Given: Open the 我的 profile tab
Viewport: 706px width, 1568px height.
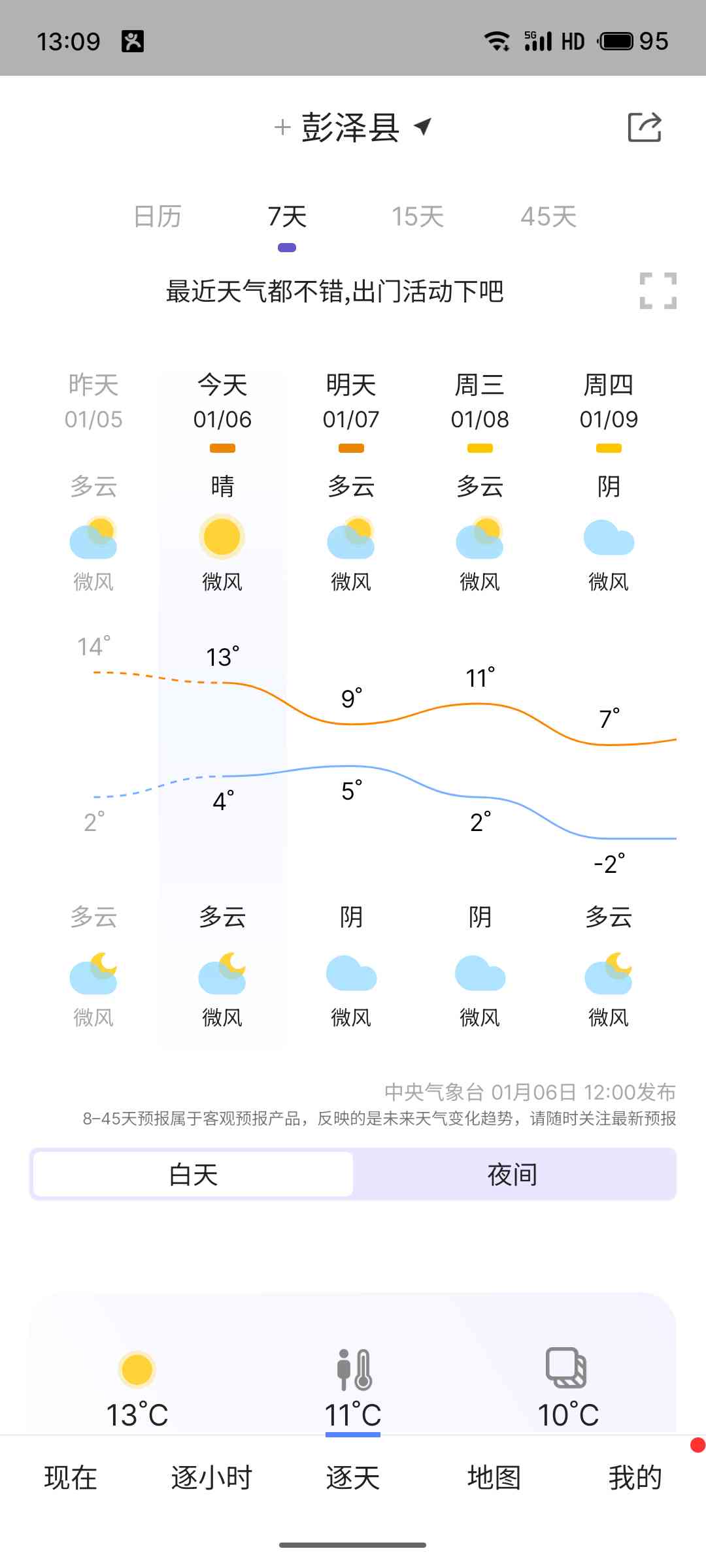Looking at the screenshot, I should coord(635,1478).
